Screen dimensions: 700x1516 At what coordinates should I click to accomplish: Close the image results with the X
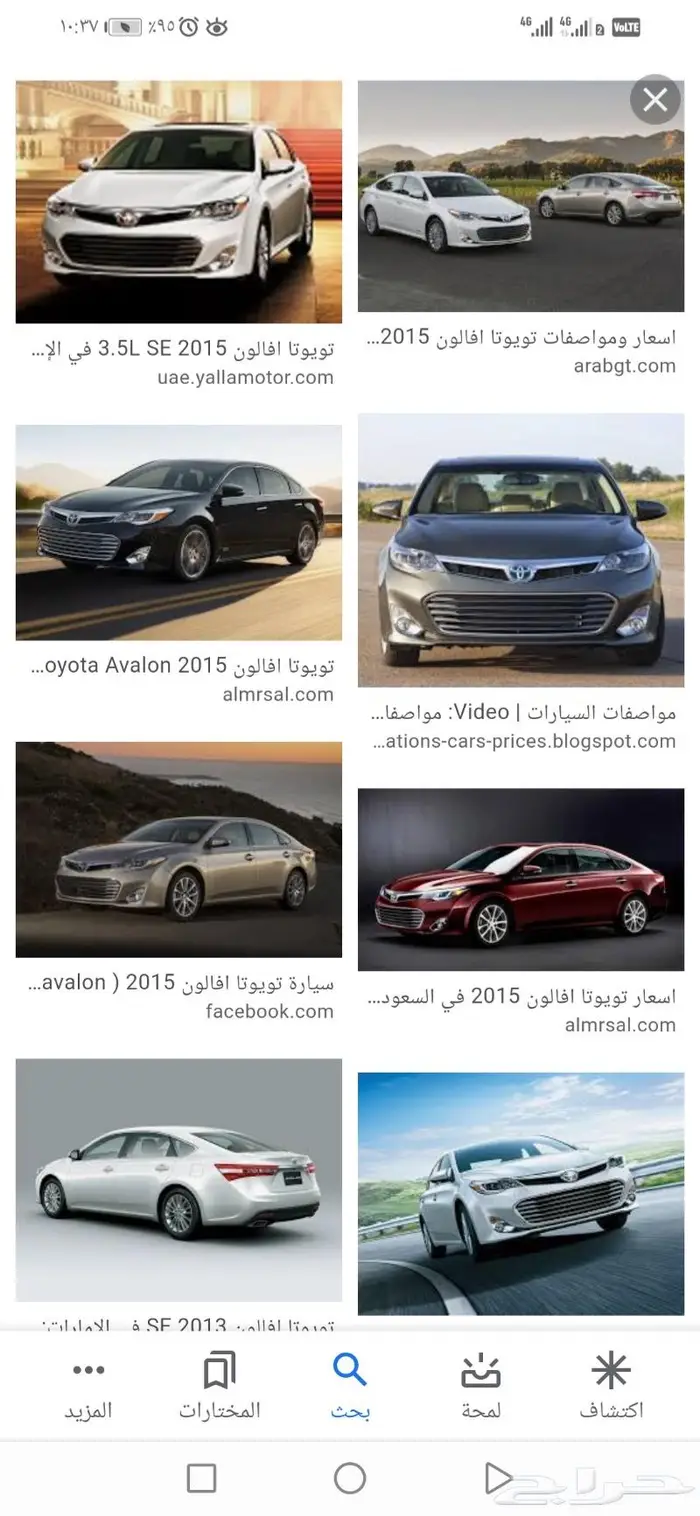click(655, 100)
